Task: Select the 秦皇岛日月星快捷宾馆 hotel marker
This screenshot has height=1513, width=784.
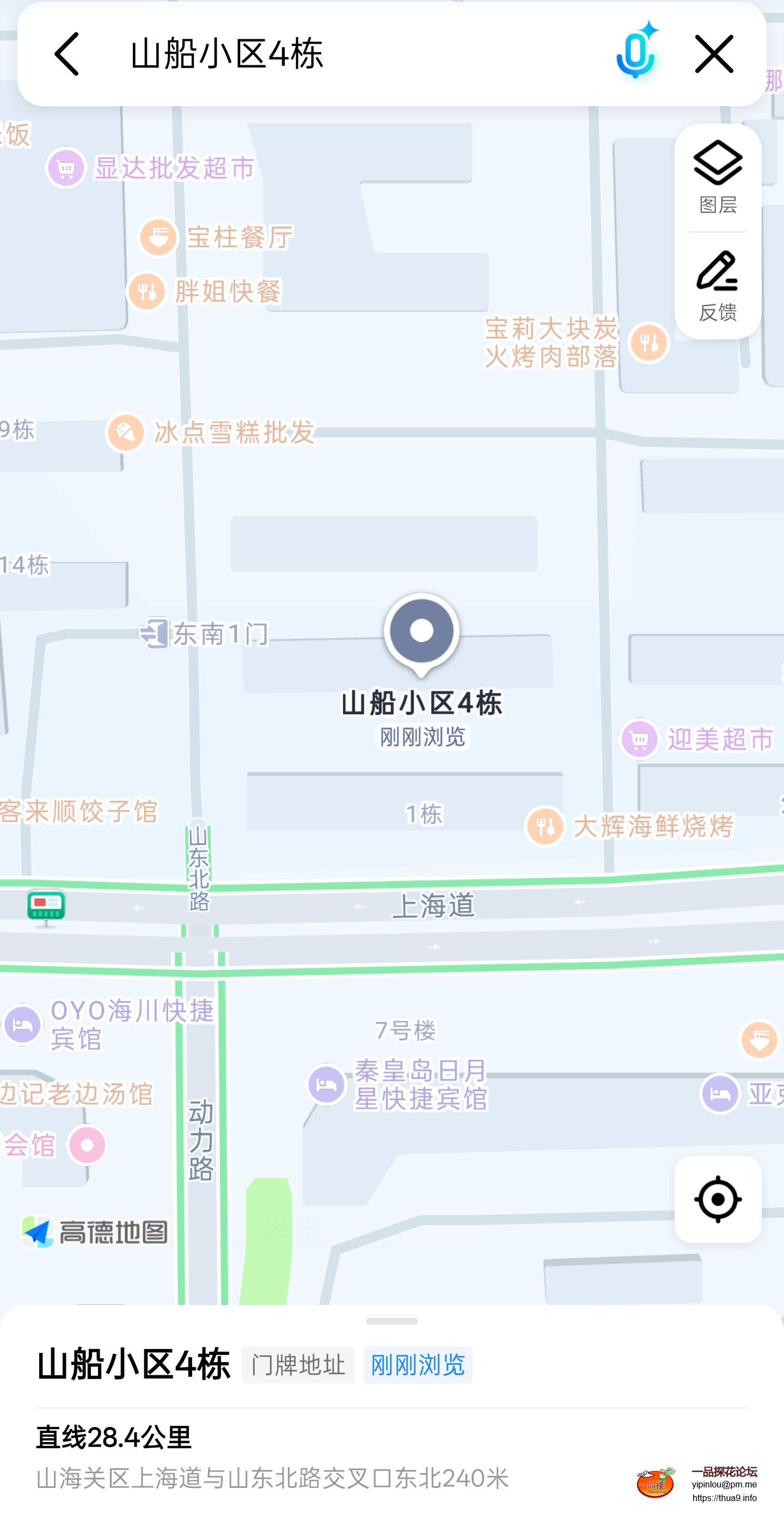Action: [327, 1083]
